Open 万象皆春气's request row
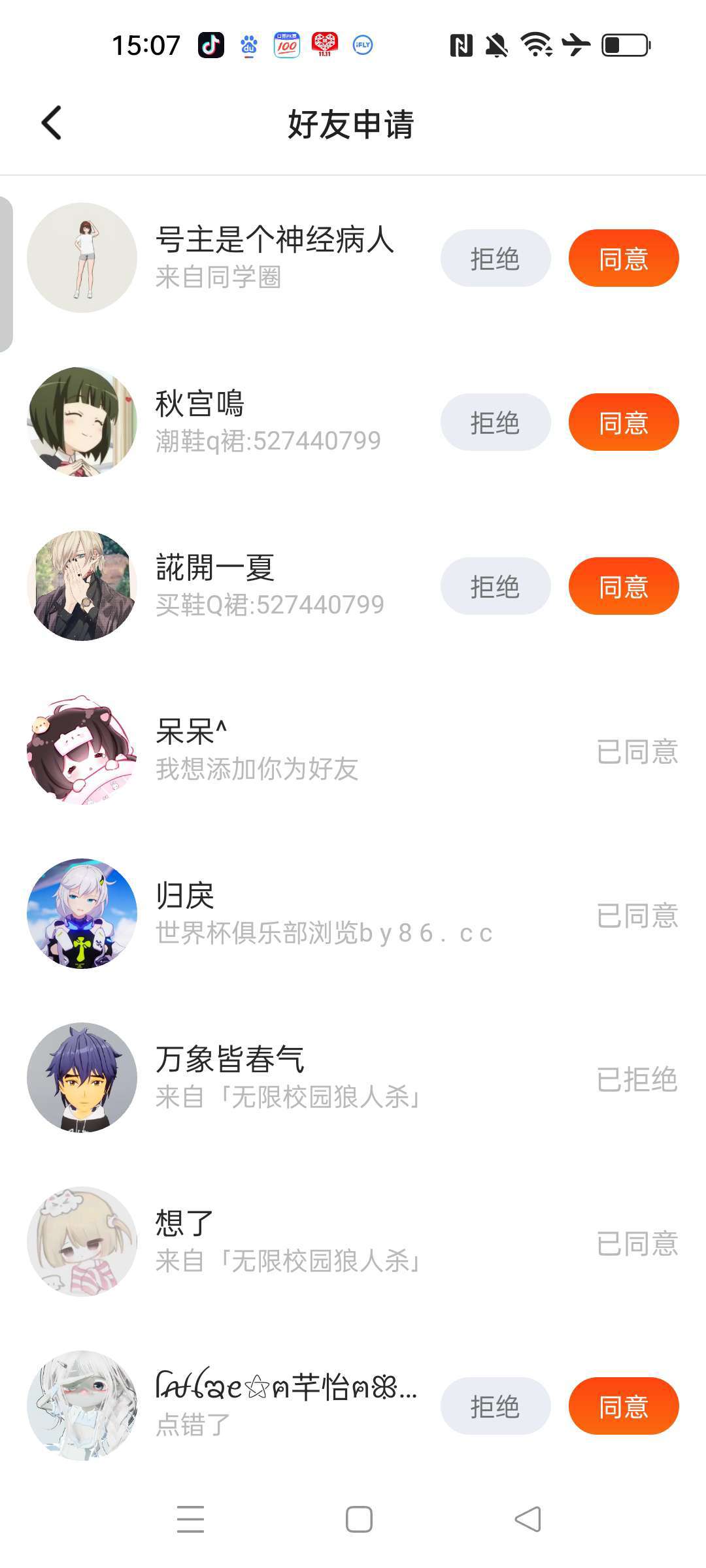The width and height of the screenshot is (706, 1568). (353, 1078)
